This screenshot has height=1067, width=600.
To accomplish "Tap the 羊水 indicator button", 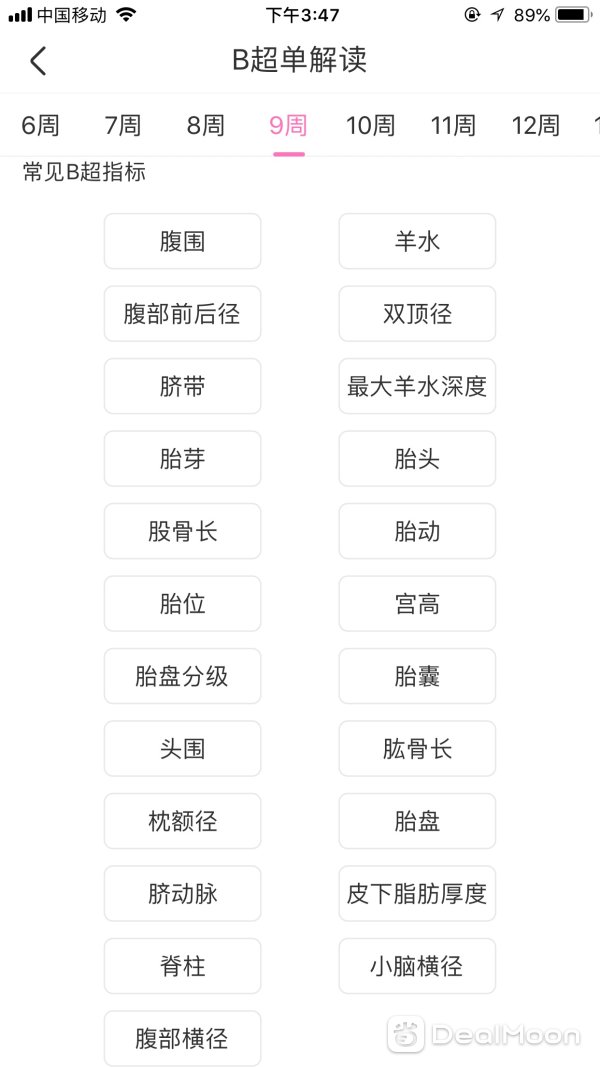I will pos(417,242).
